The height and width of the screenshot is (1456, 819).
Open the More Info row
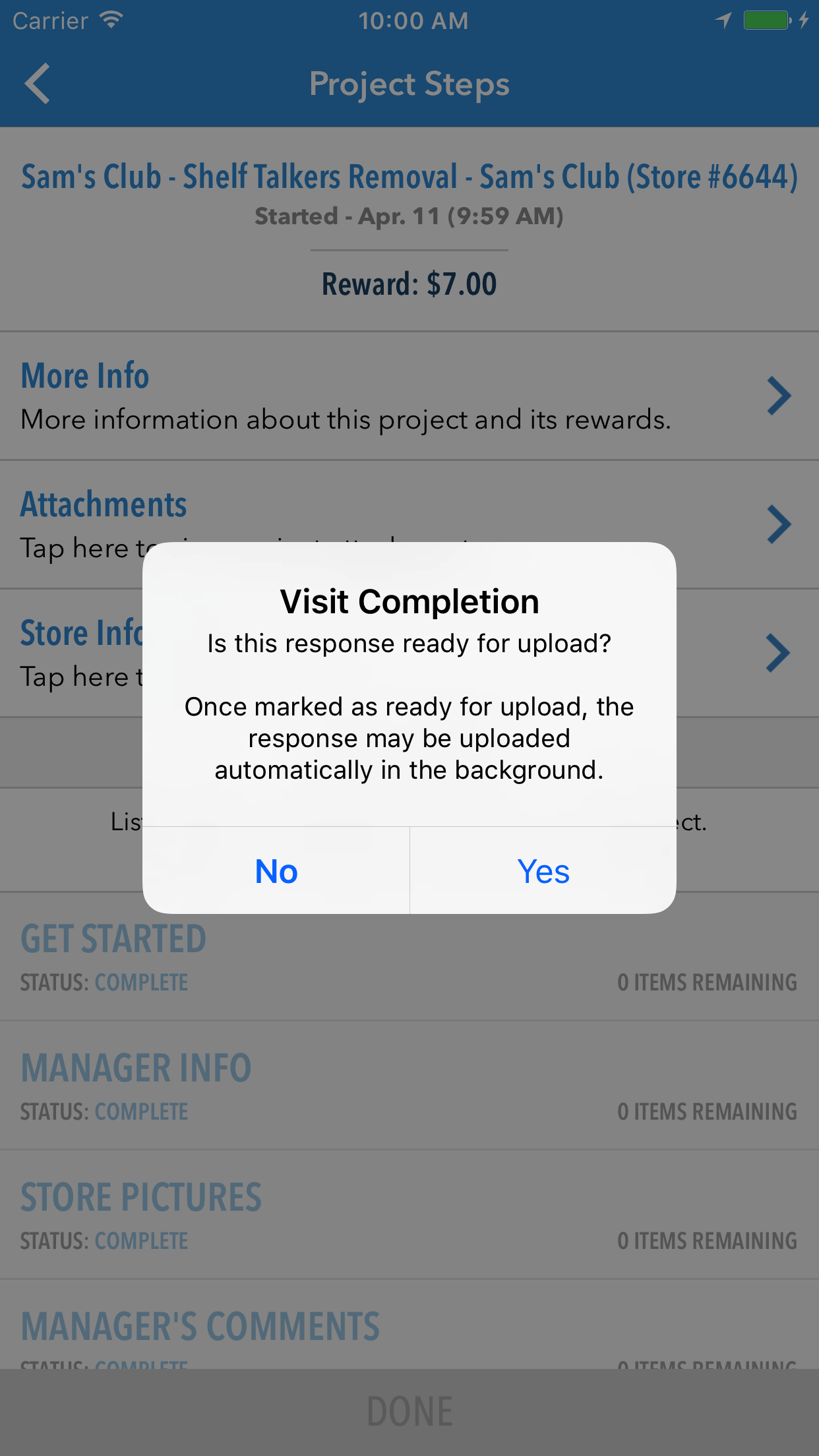(409, 396)
